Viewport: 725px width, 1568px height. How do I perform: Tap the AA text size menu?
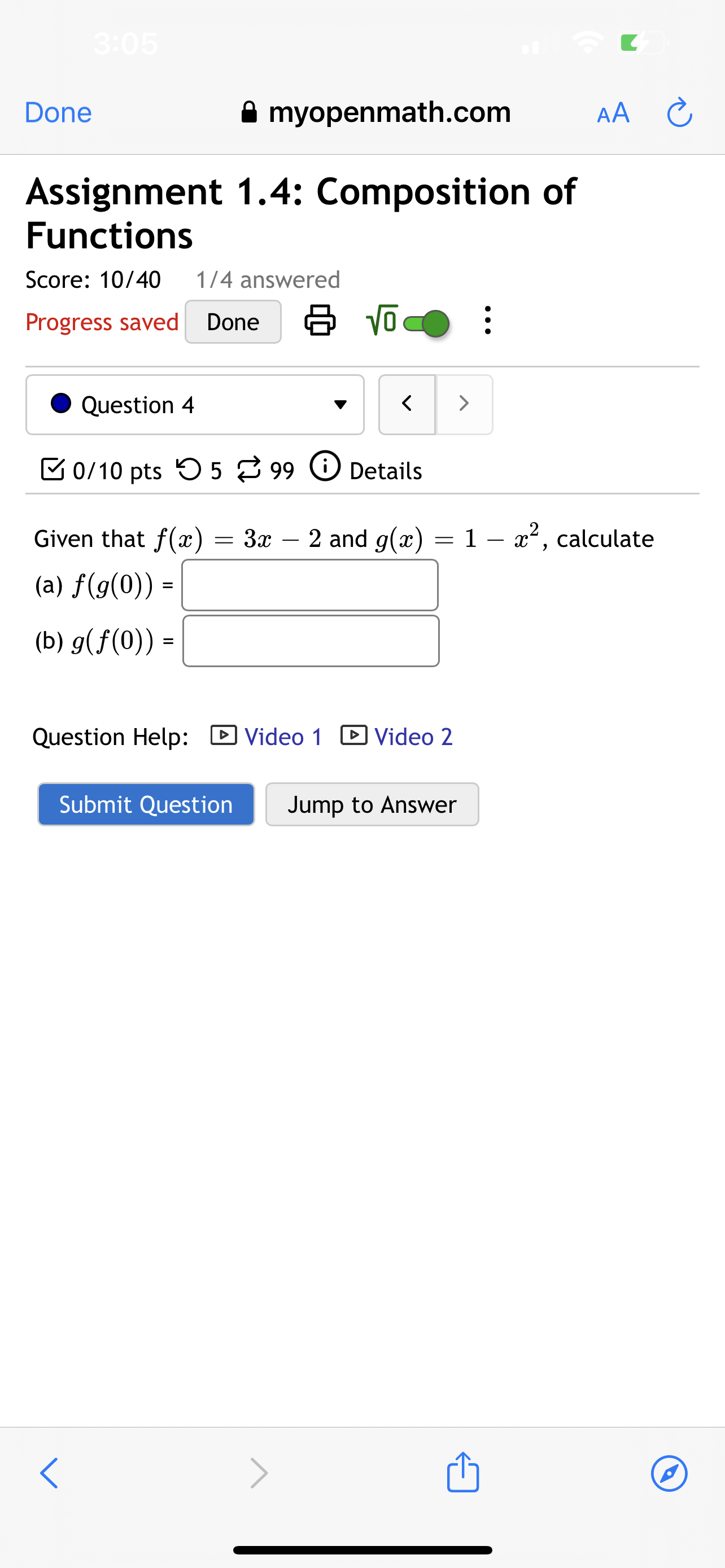click(x=613, y=113)
